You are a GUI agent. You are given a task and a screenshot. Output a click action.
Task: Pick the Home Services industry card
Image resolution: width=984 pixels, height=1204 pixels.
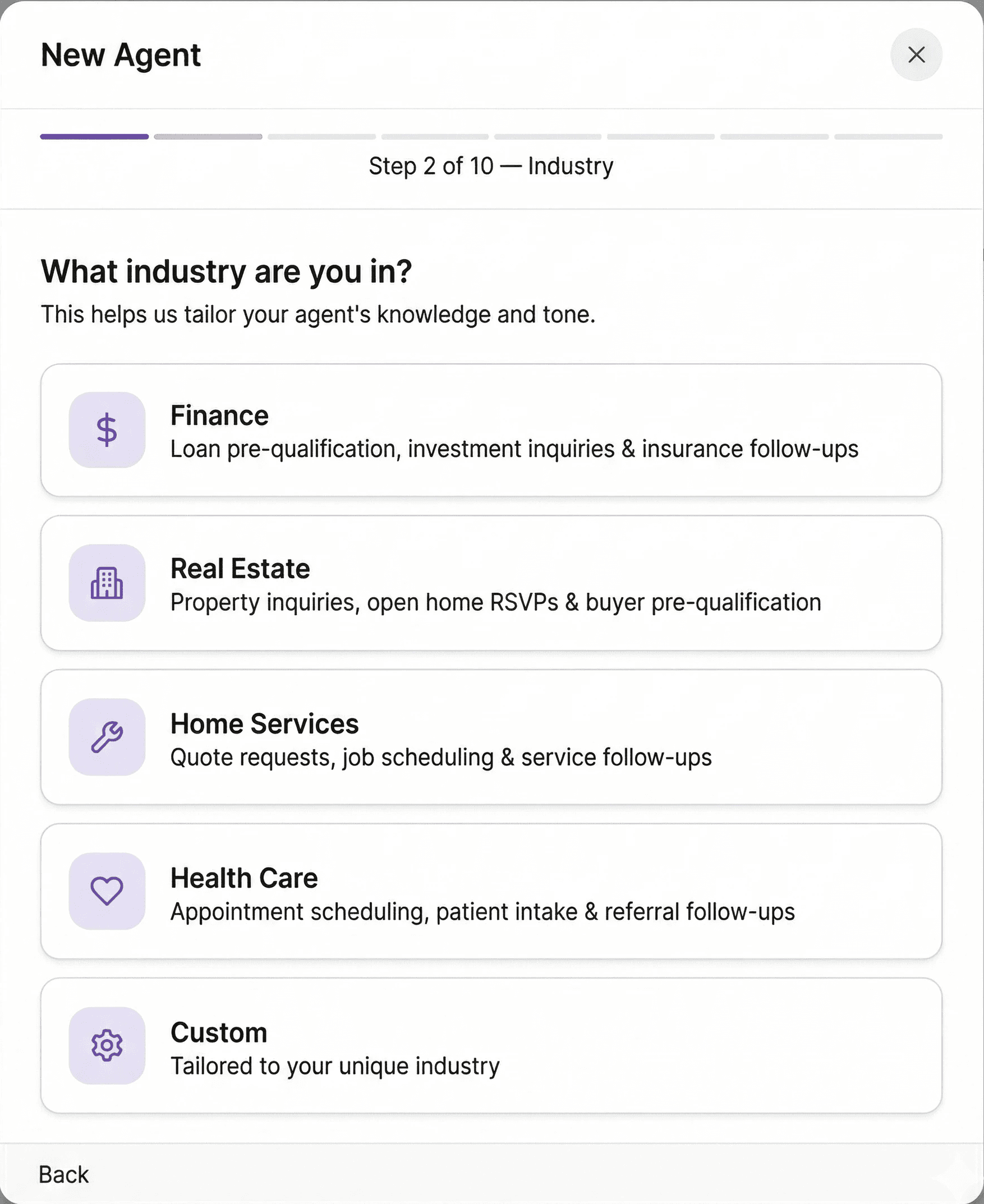pyautogui.click(x=491, y=736)
